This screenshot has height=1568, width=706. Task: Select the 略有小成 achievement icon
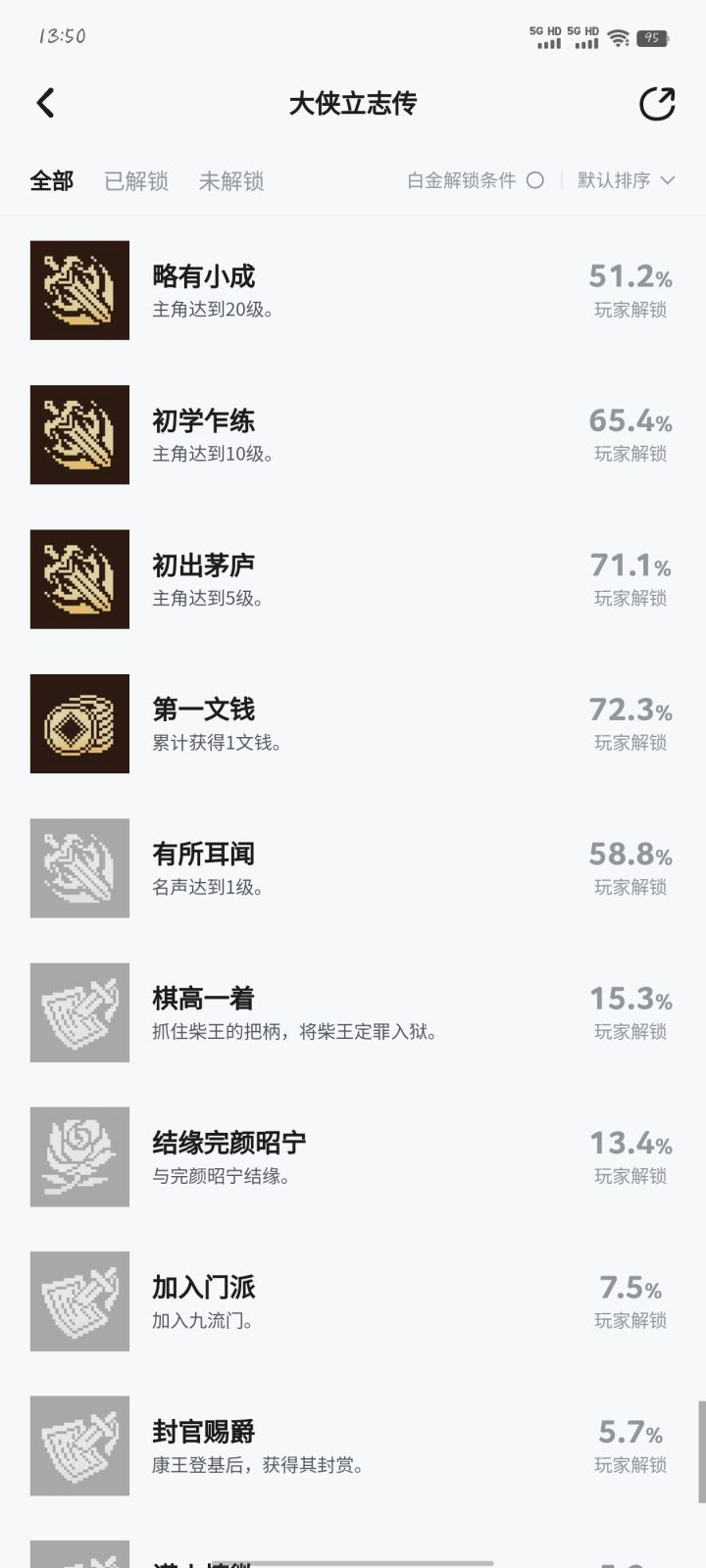[78, 290]
